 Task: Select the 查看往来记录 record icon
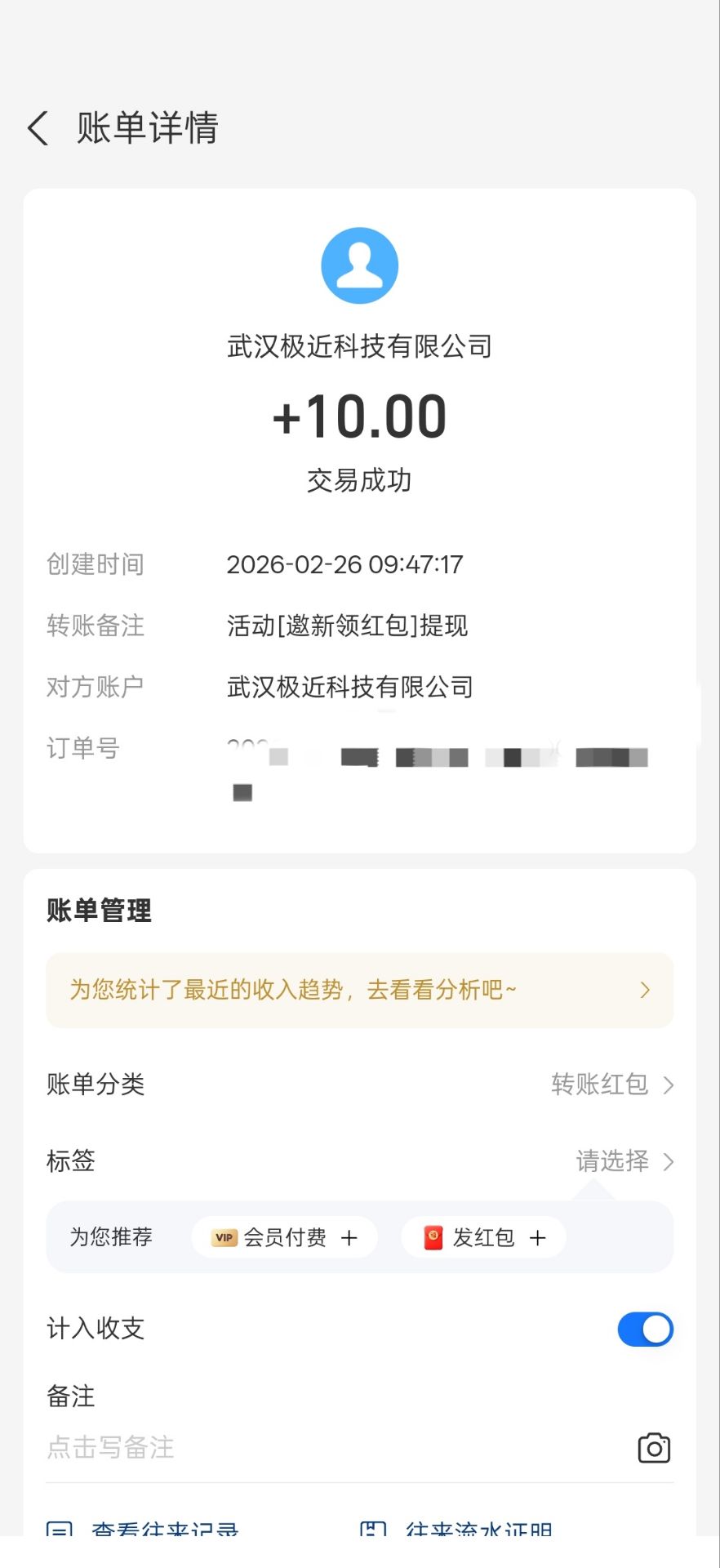(59, 1529)
